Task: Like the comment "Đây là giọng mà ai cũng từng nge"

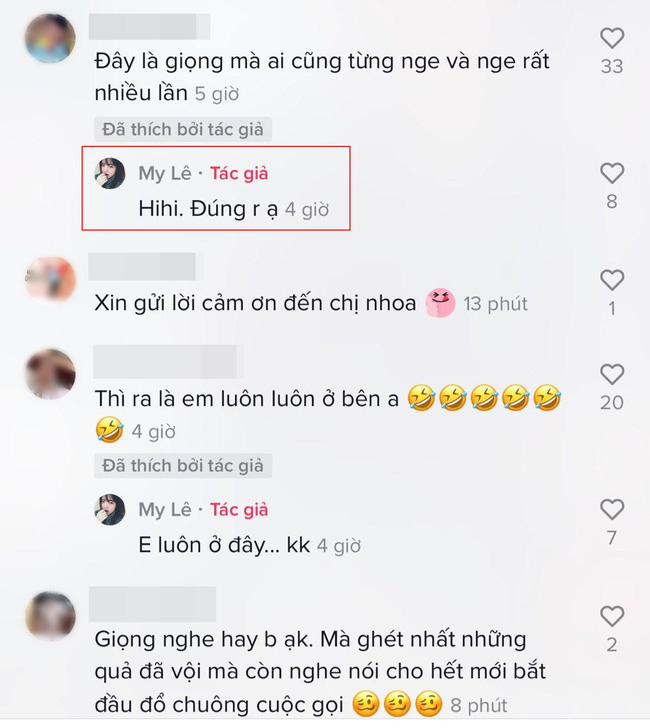Action: click(x=611, y=39)
